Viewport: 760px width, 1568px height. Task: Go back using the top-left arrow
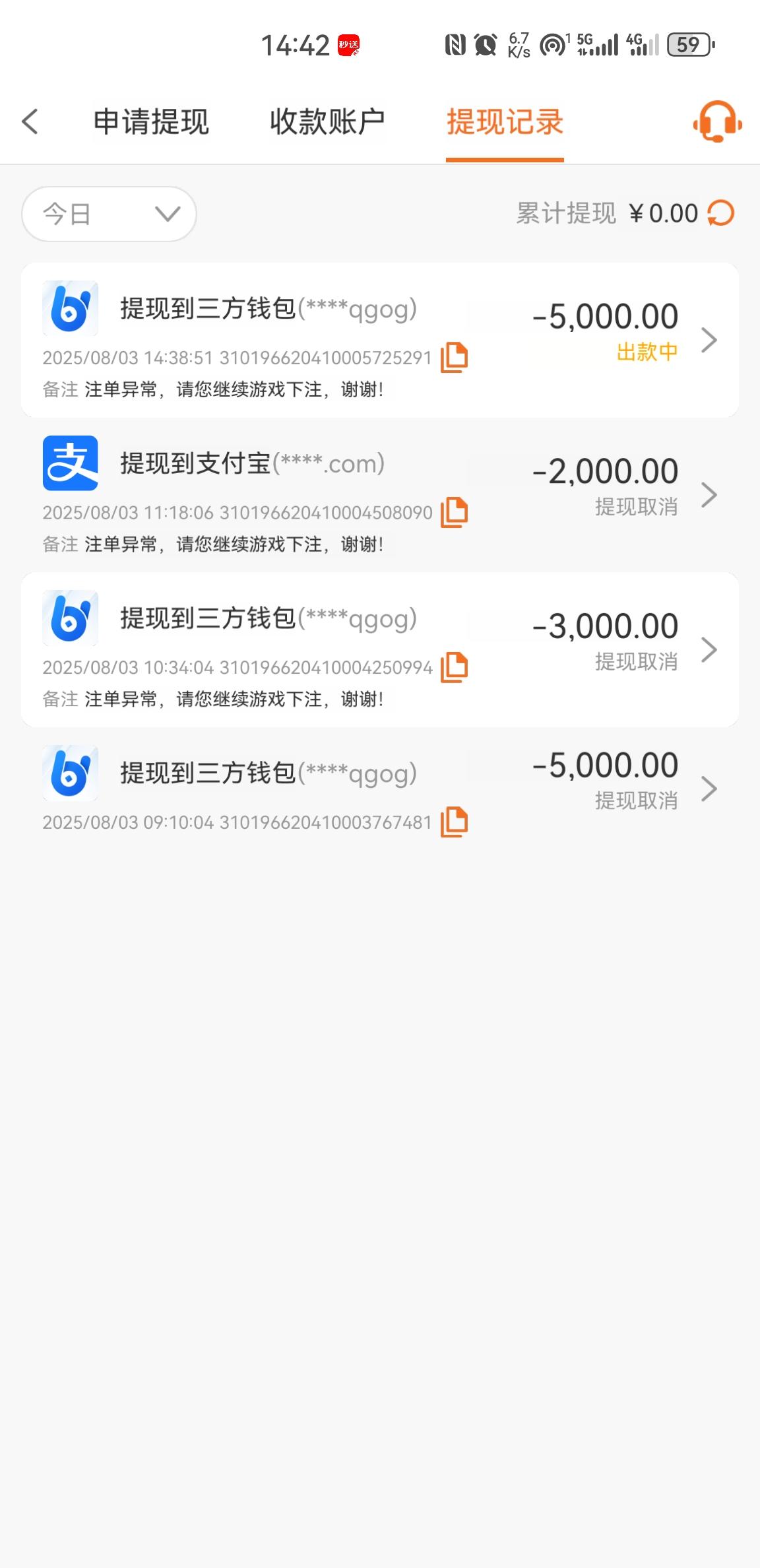(30, 121)
